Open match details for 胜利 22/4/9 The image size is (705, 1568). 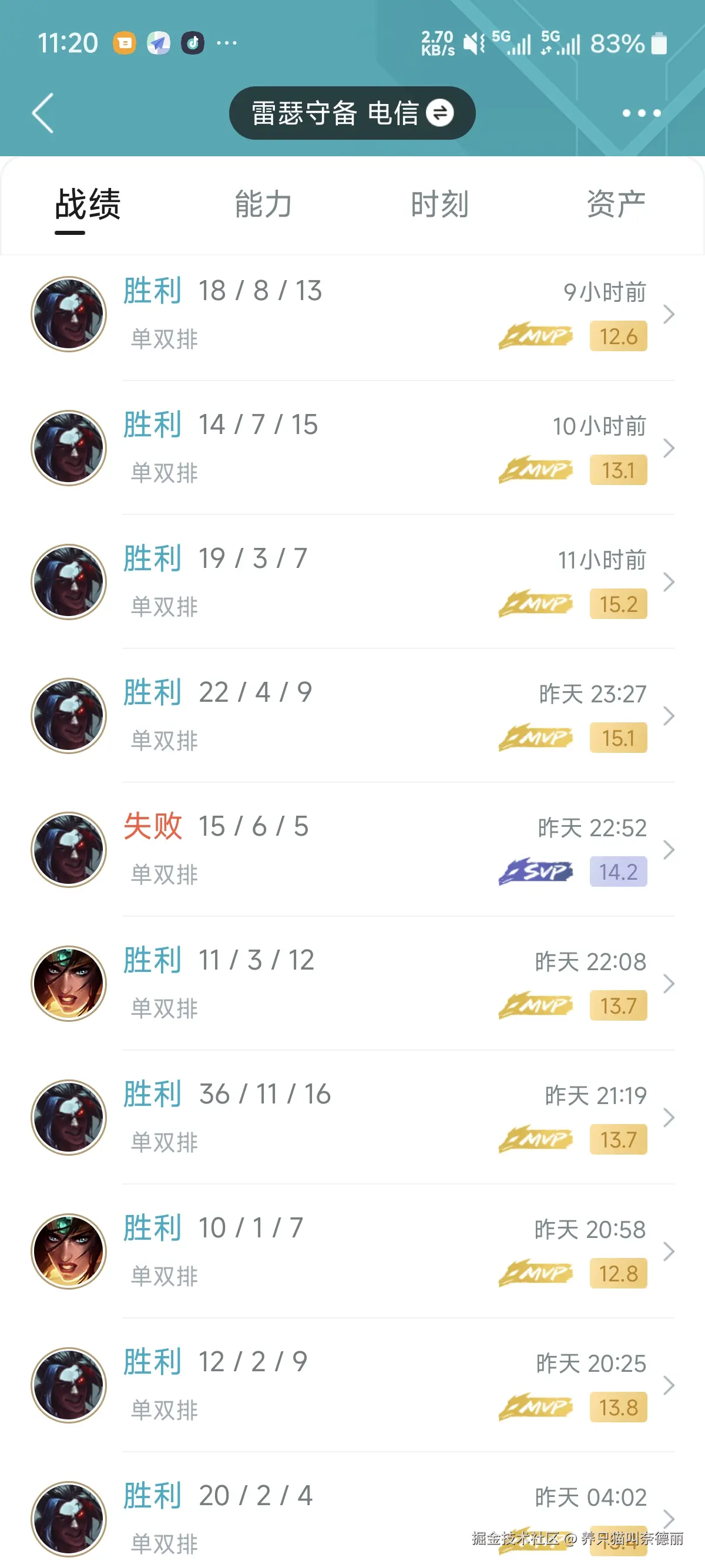670,716
